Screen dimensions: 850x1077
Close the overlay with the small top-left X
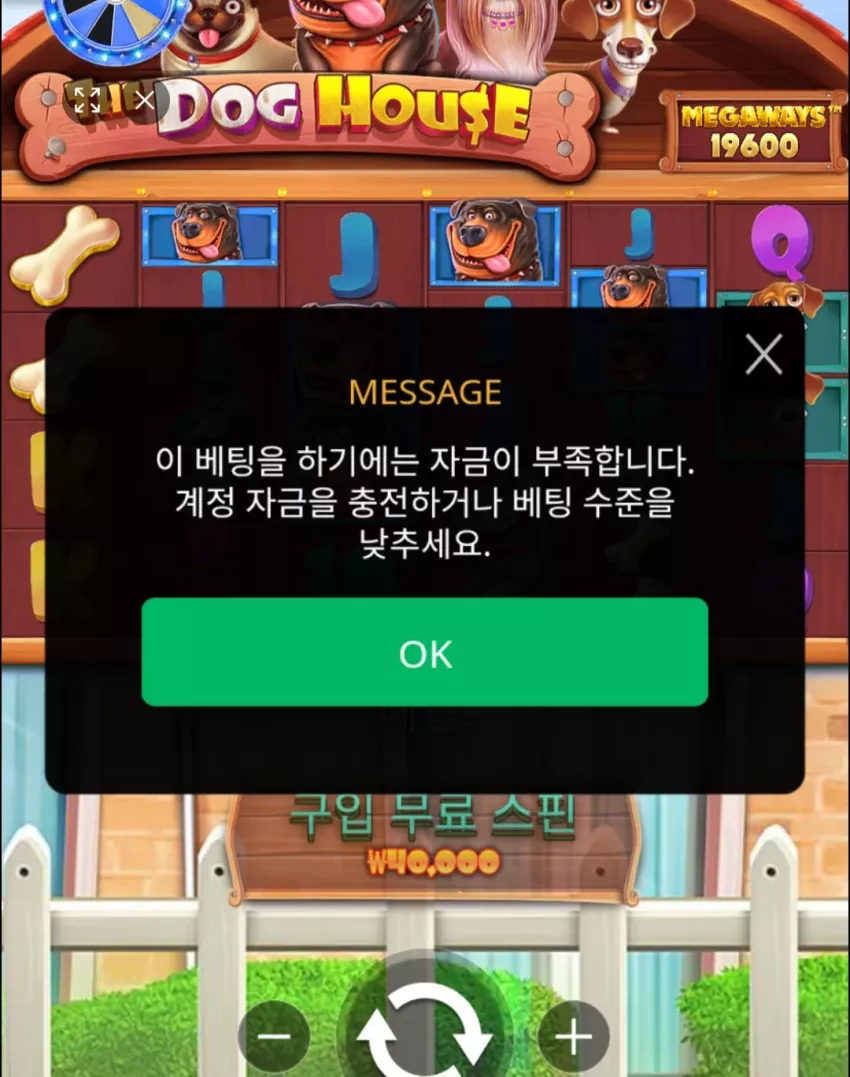tap(144, 100)
